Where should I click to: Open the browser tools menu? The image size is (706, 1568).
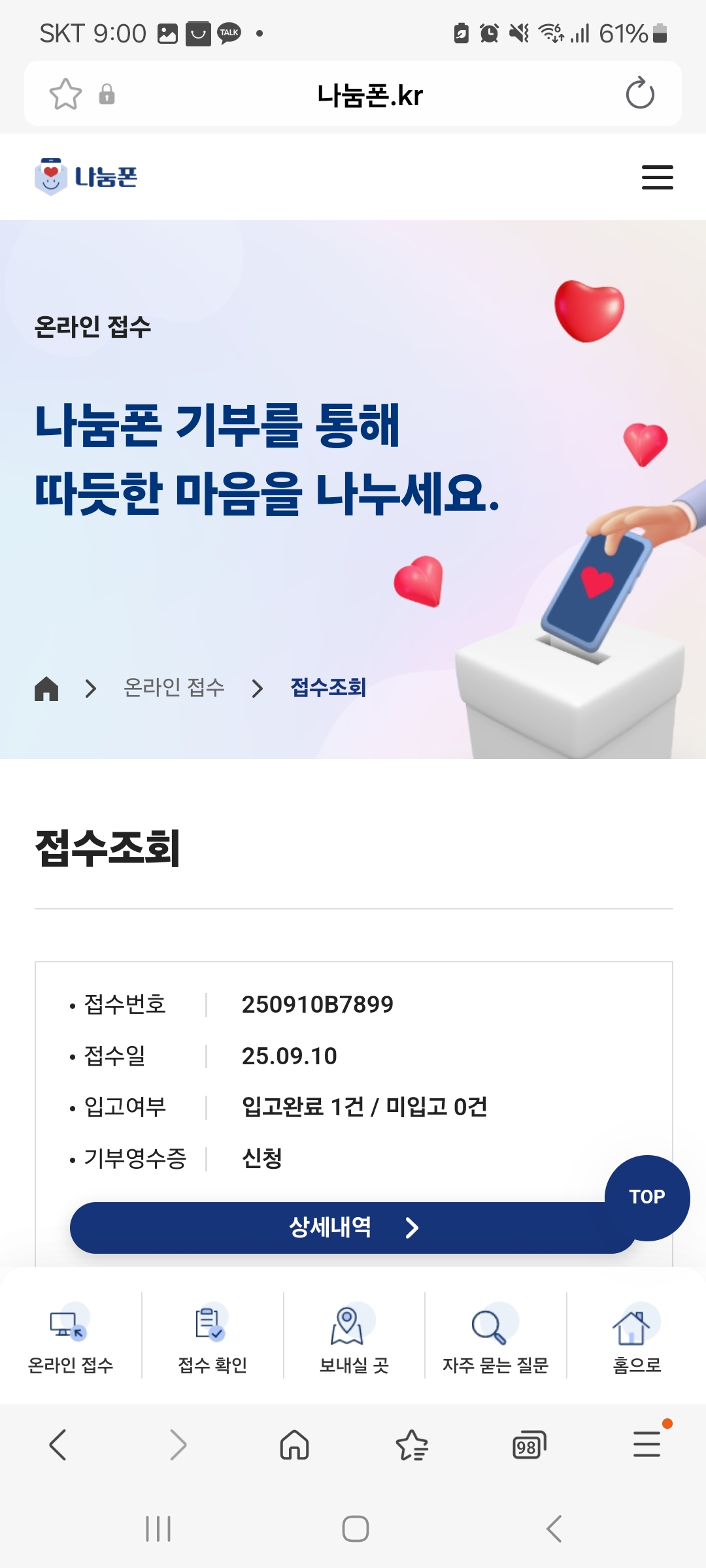(647, 1445)
